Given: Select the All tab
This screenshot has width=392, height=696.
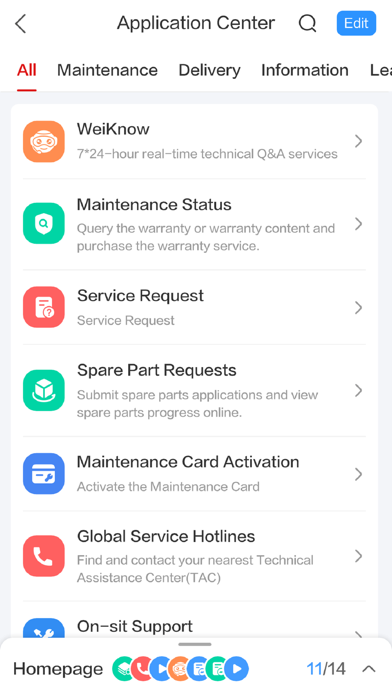Looking at the screenshot, I should point(27,70).
